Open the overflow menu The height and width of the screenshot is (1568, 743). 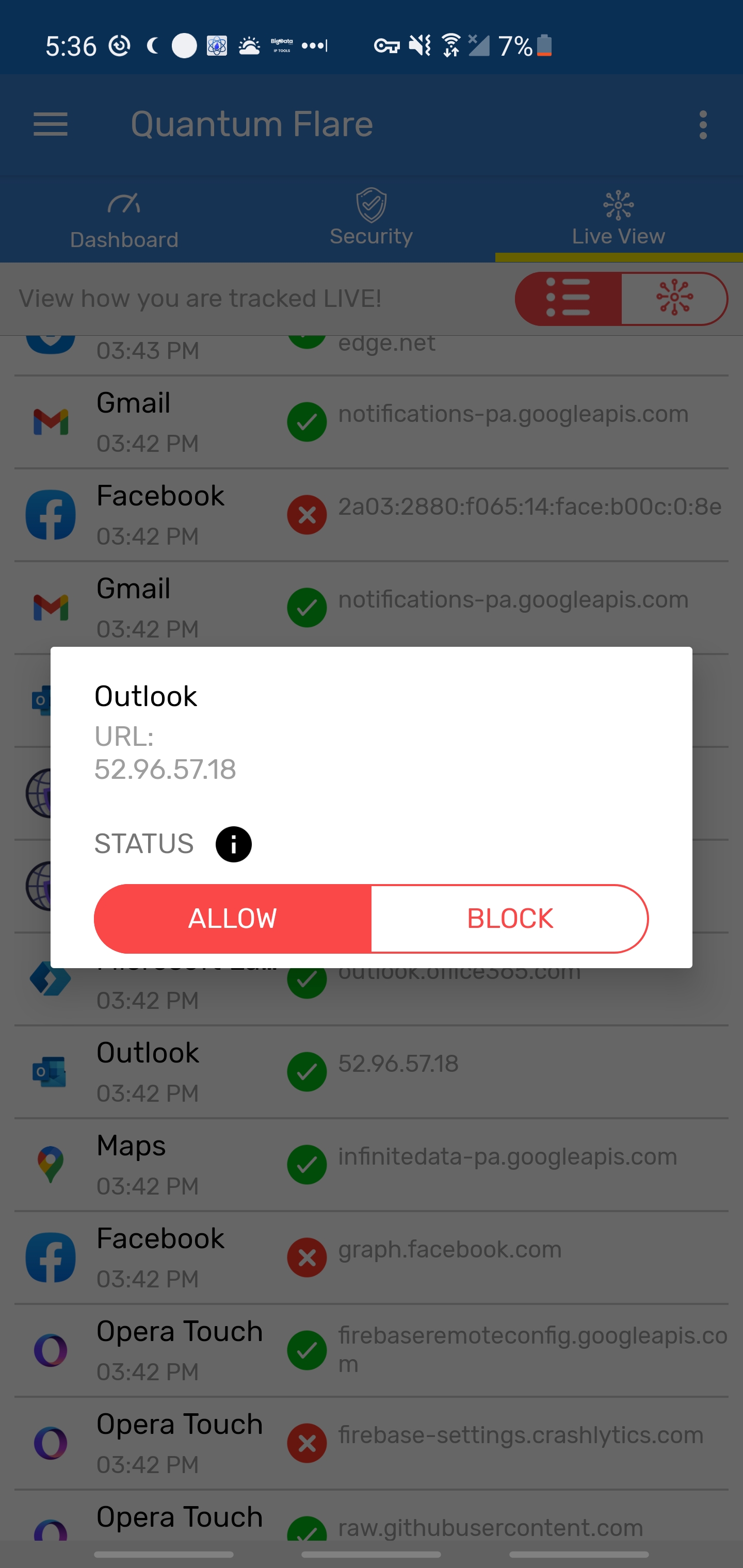click(x=703, y=125)
